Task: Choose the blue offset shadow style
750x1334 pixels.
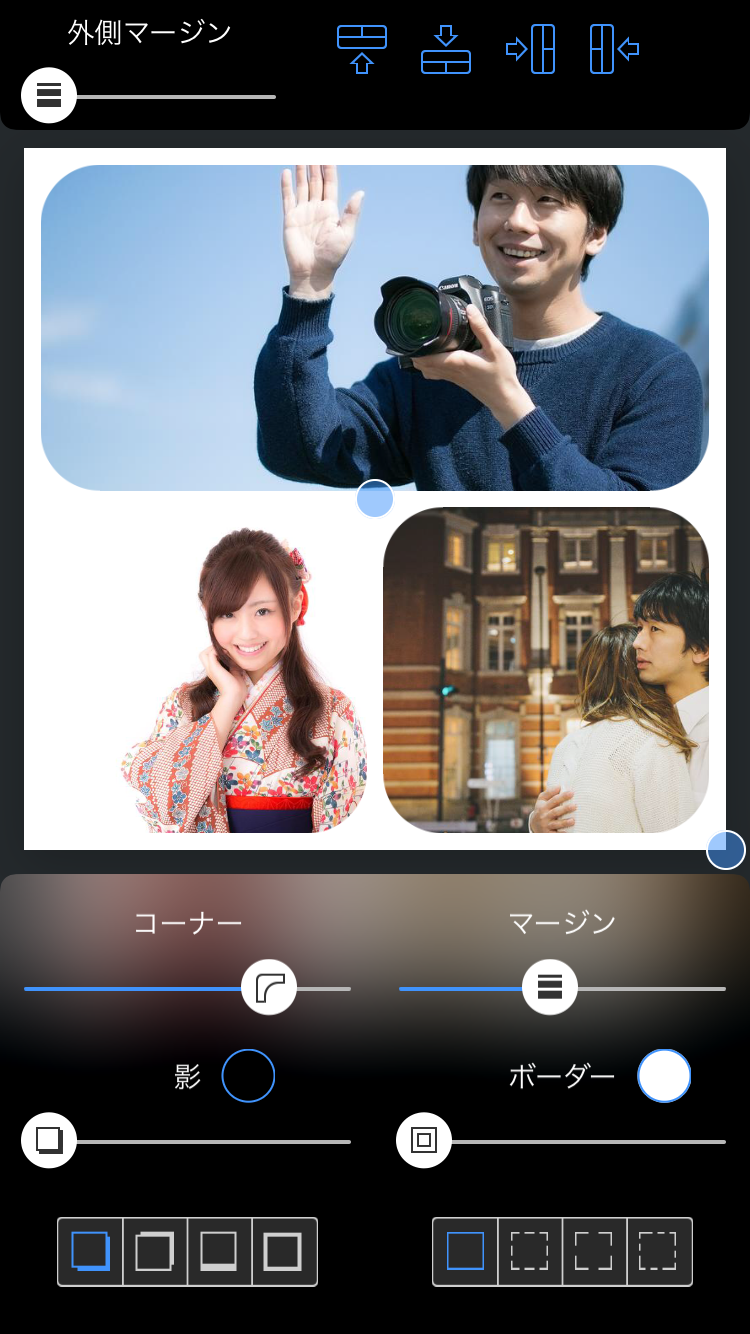Action: pos(90,1251)
